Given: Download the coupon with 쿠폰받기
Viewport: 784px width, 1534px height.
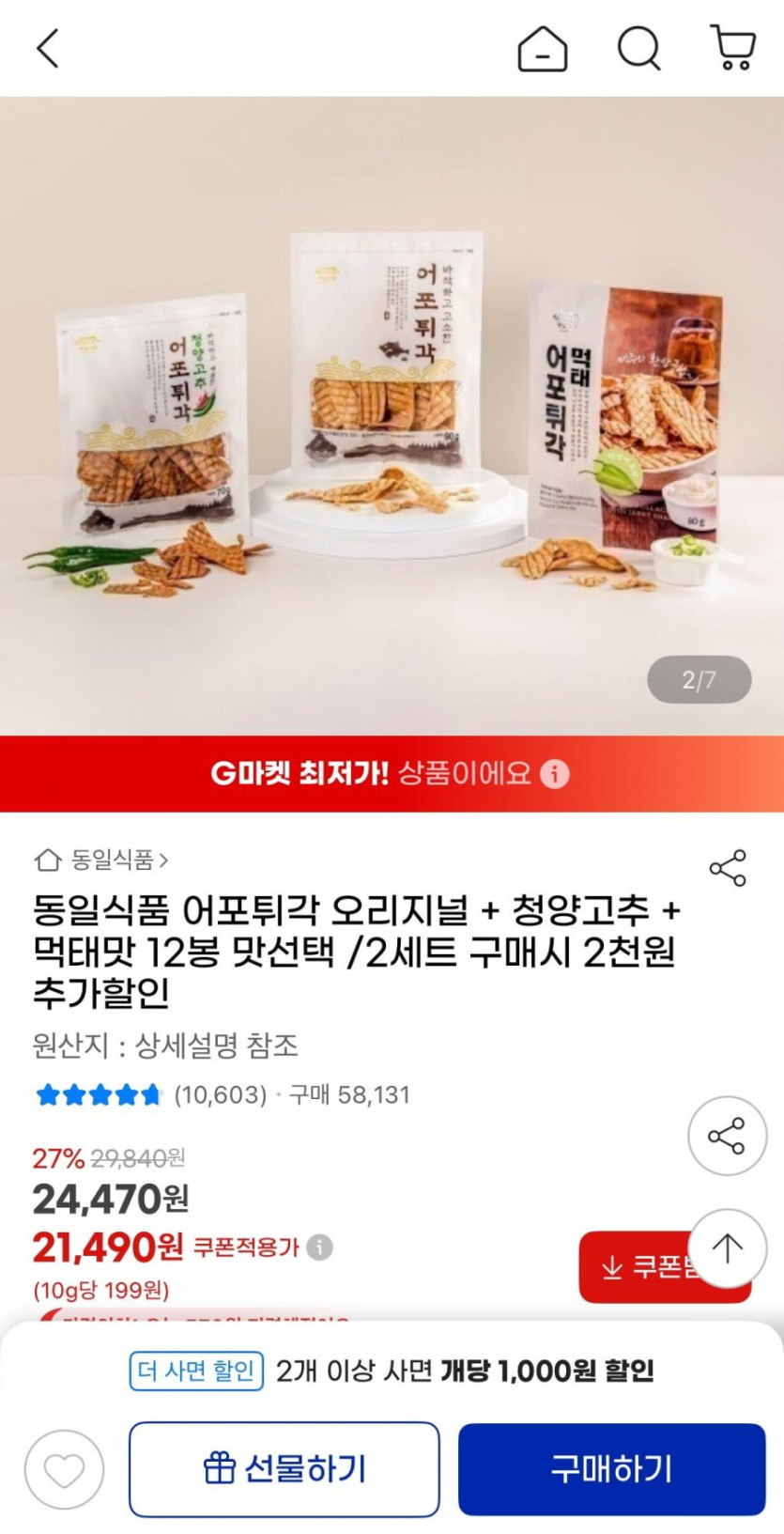Looking at the screenshot, I should [631, 1268].
